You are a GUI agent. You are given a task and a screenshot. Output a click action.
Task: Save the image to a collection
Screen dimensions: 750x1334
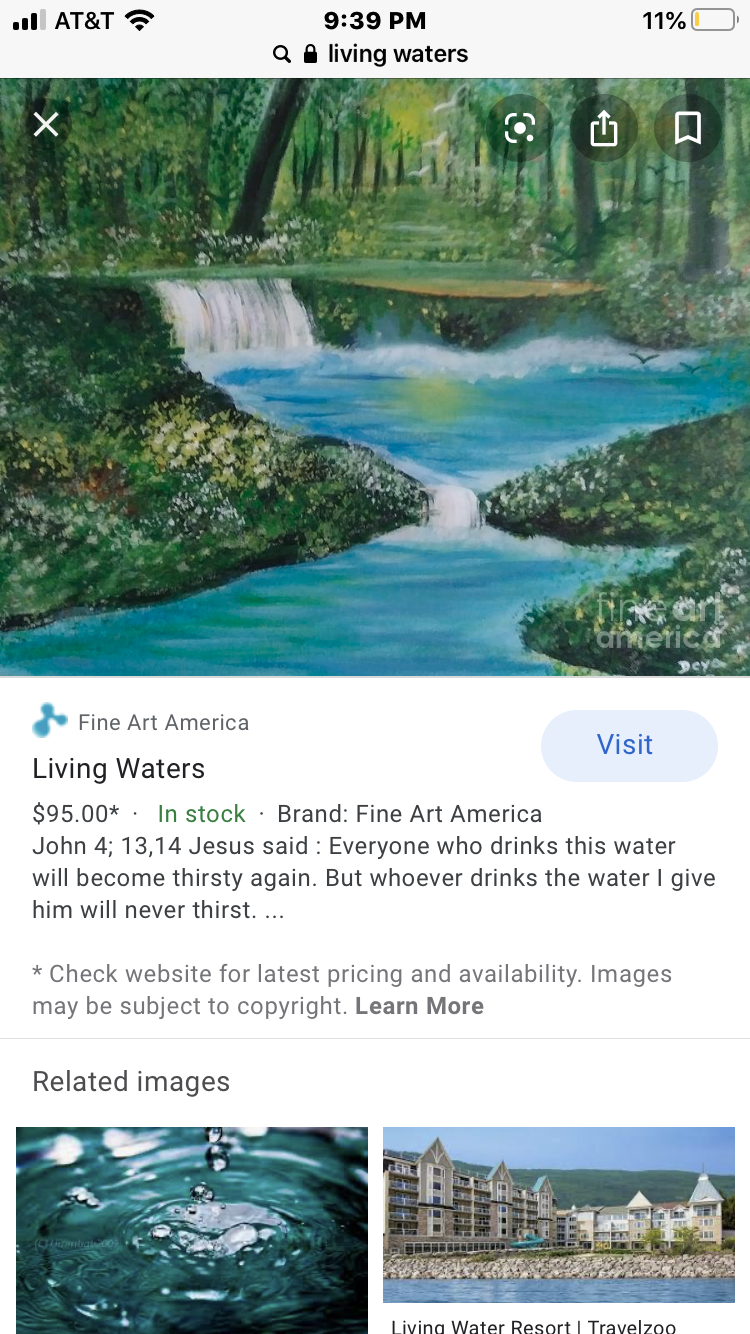[x=688, y=128]
